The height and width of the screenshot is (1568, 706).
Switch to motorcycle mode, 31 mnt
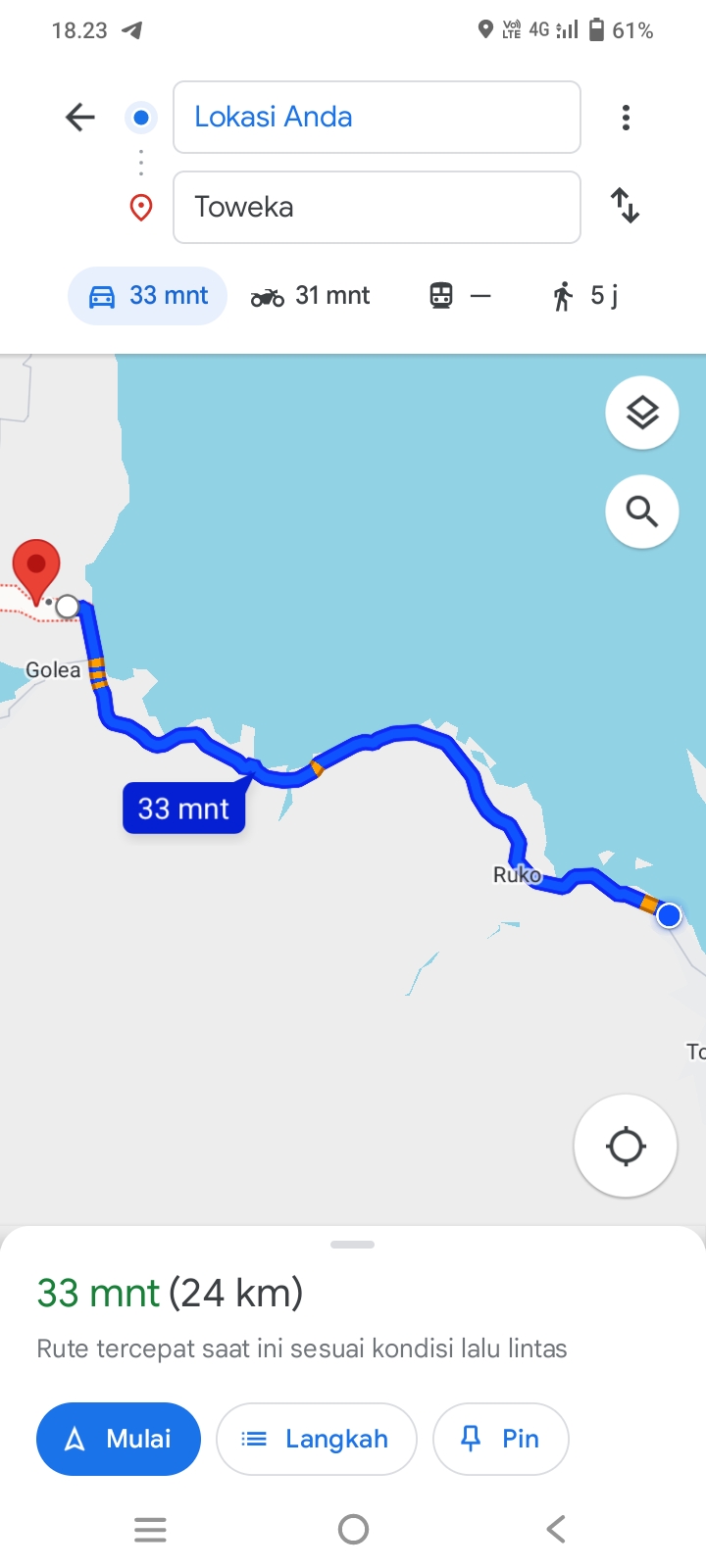click(x=310, y=296)
